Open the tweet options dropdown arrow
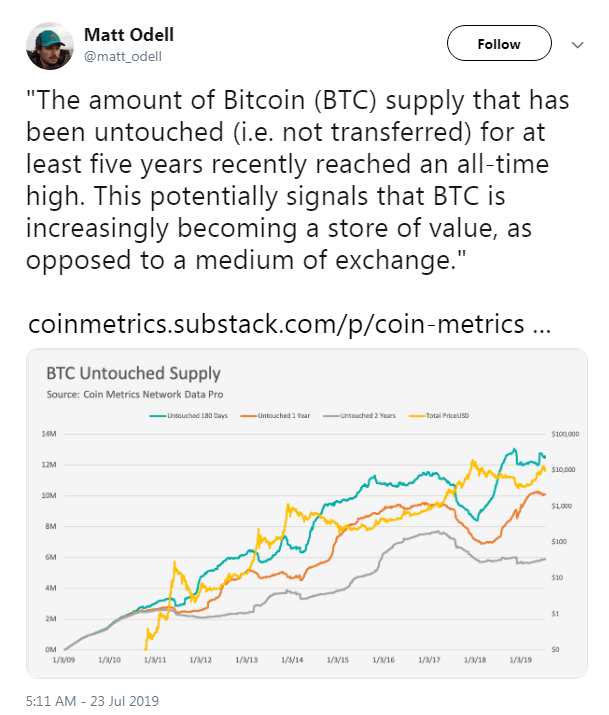This screenshot has width=609, height=715. [577, 44]
